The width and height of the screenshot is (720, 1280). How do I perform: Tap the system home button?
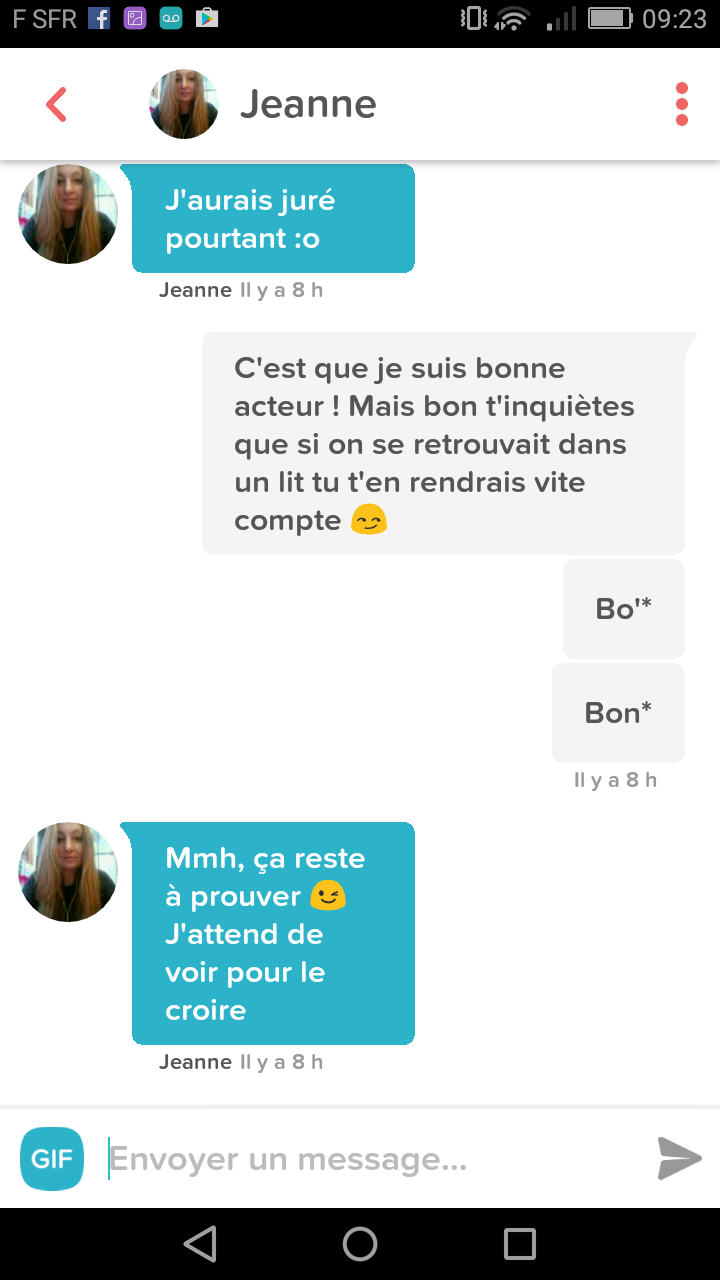pyautogui.click(x=360, y=1244)
